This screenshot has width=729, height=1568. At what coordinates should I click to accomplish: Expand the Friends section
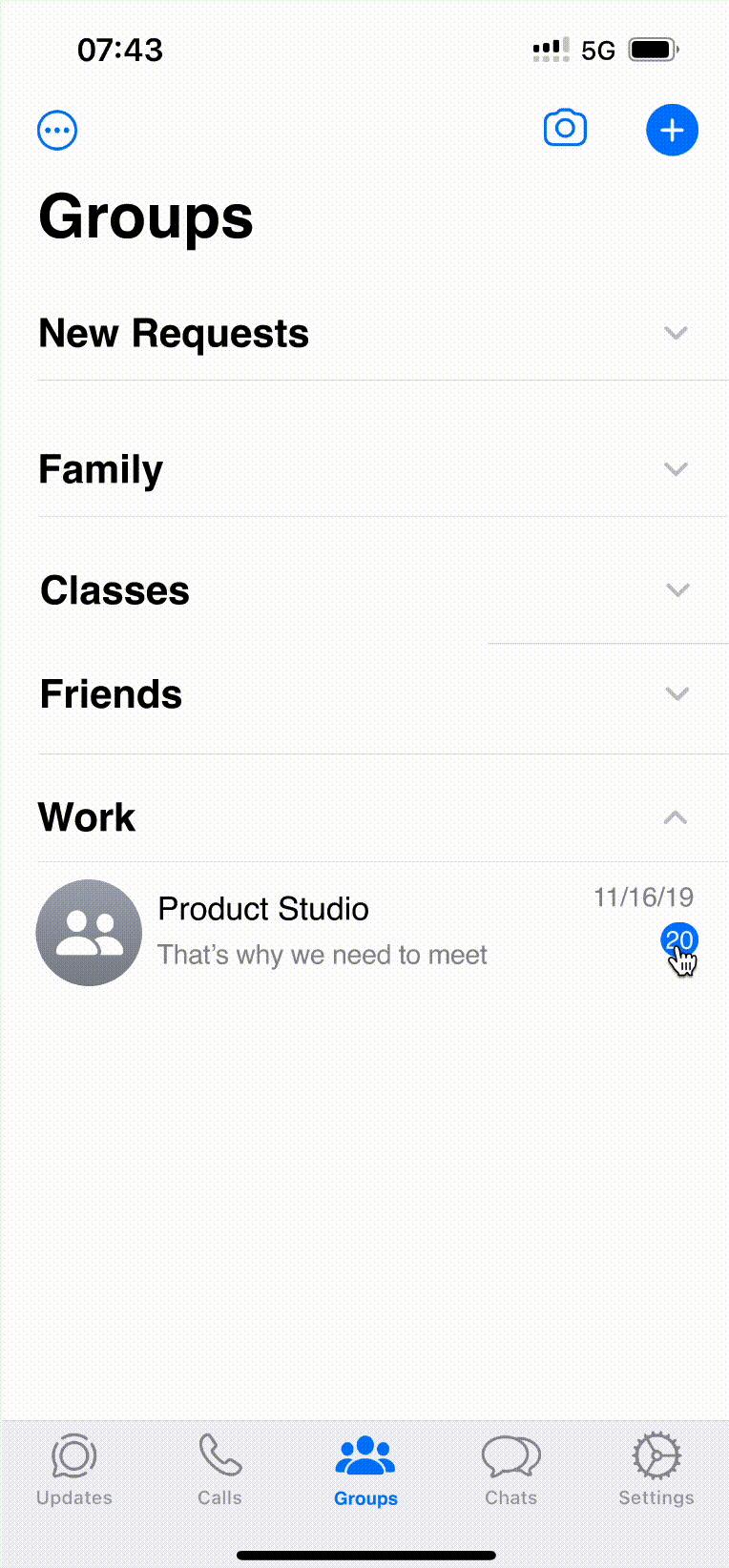click(x=677, y=694)
